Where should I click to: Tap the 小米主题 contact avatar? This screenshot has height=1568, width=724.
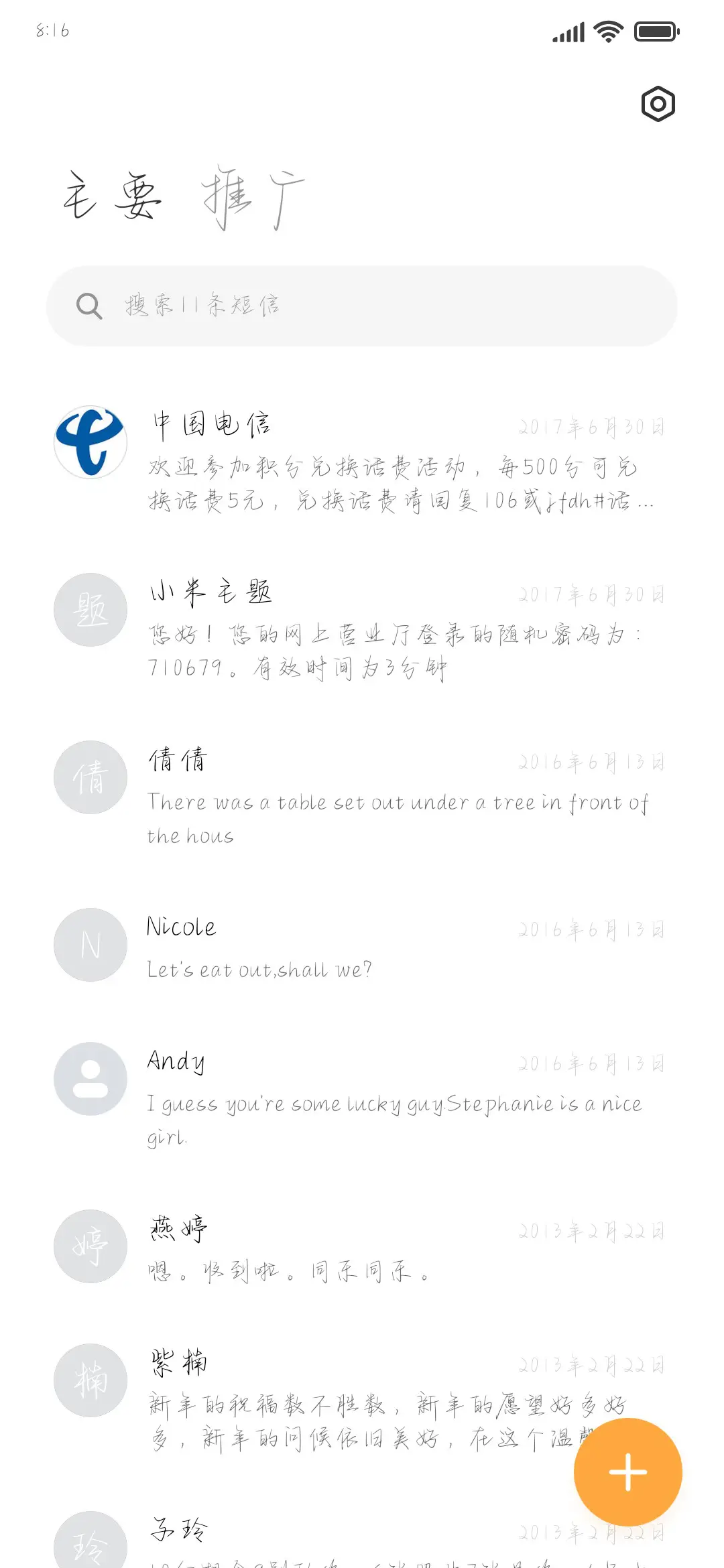90,608
